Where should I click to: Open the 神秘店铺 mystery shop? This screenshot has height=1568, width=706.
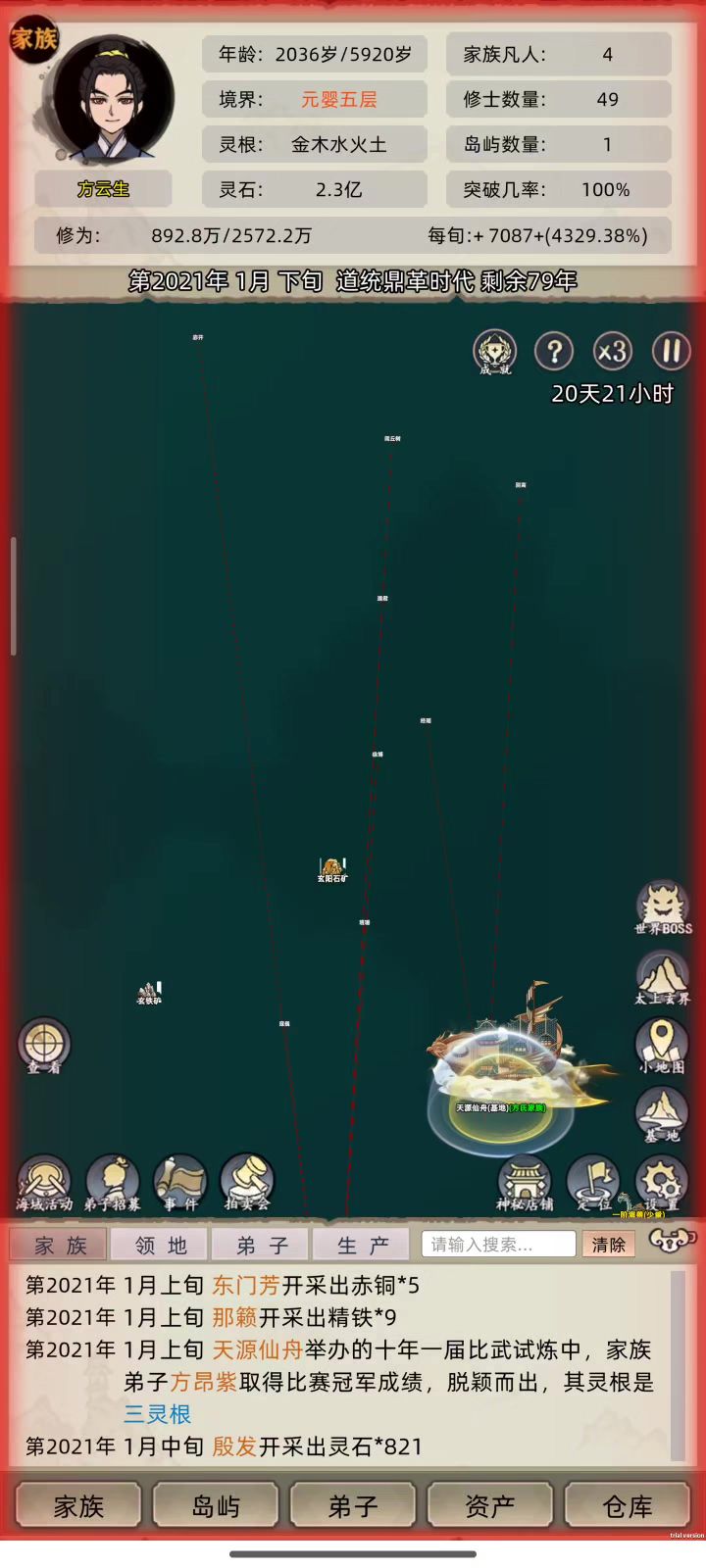click(525, 1184)
